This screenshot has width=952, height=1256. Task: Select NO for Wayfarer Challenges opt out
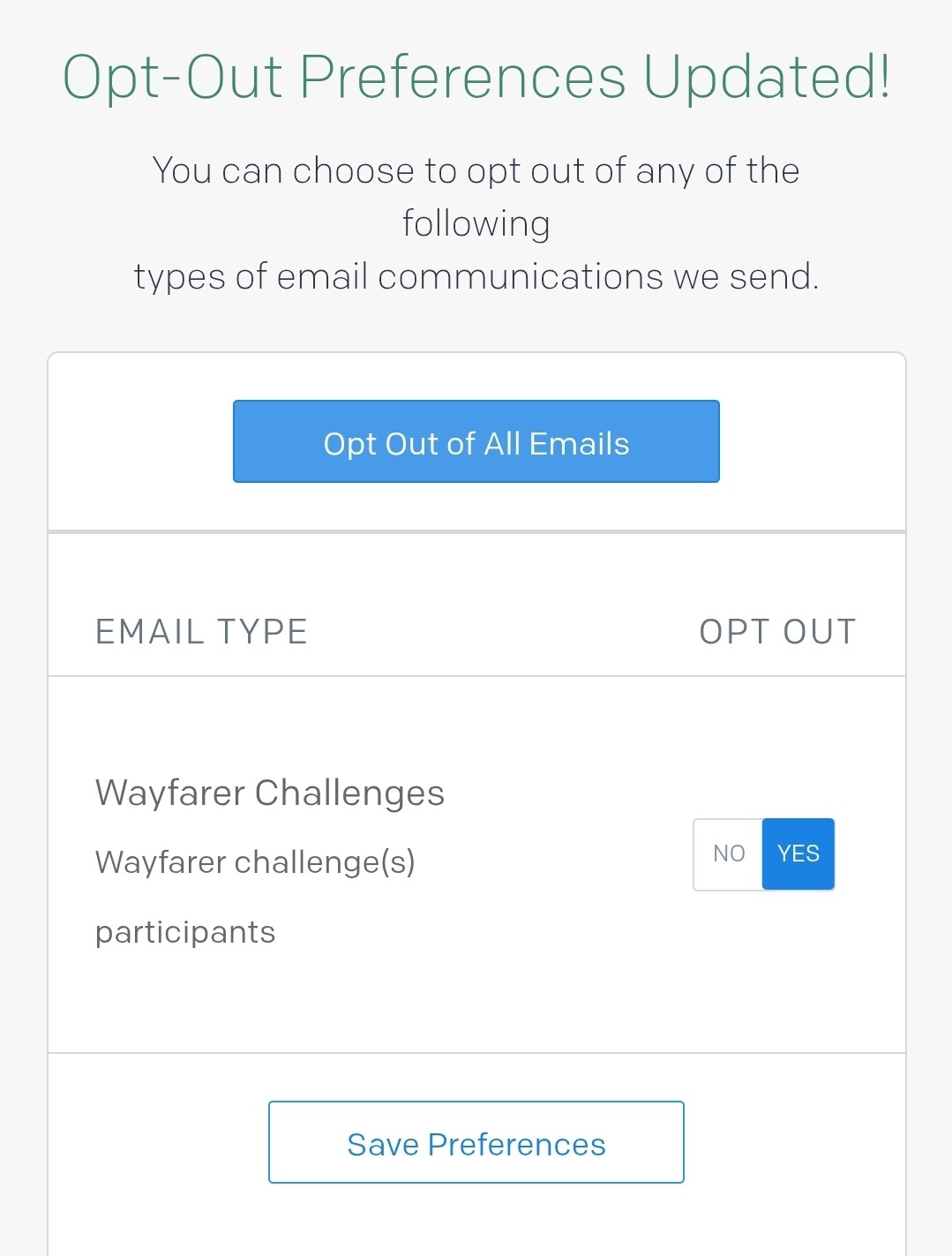coord(729,854)
